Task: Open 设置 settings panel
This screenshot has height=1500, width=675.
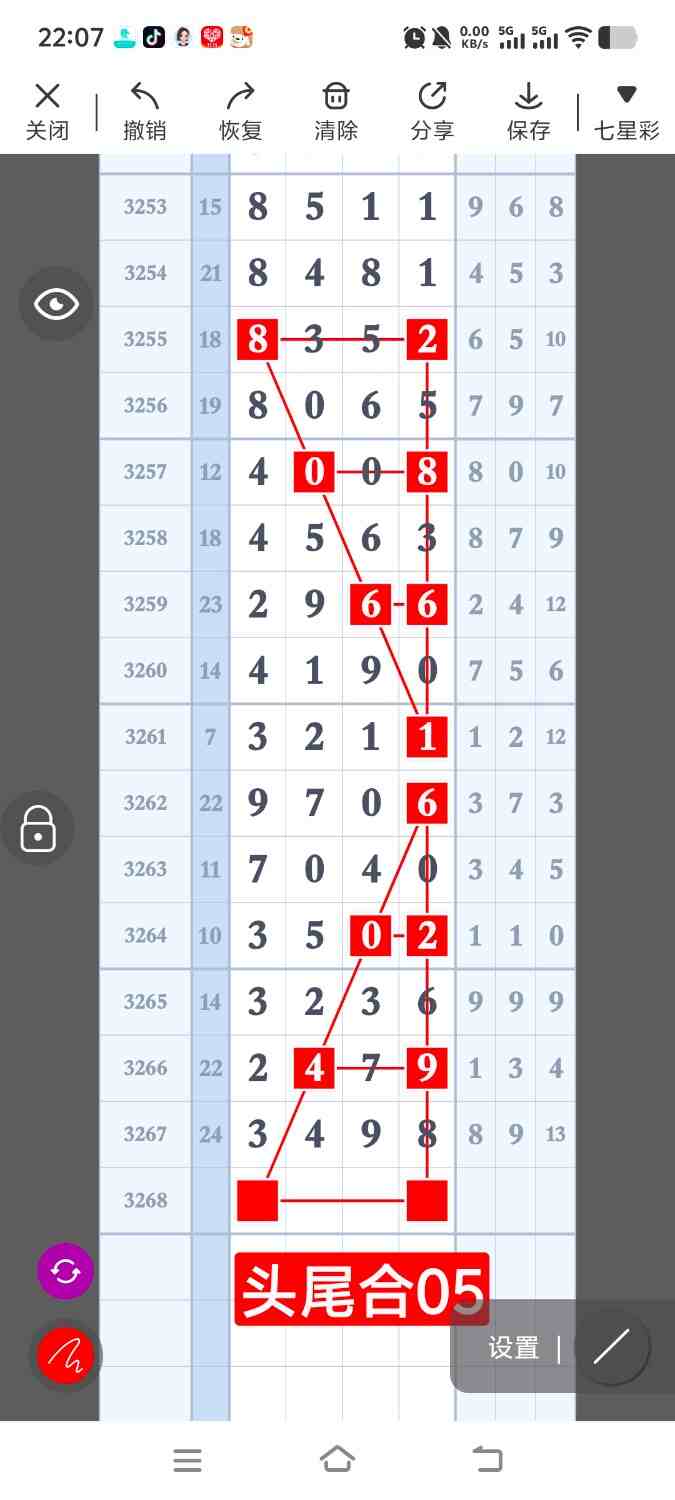Action: [x=513, y=1348]
